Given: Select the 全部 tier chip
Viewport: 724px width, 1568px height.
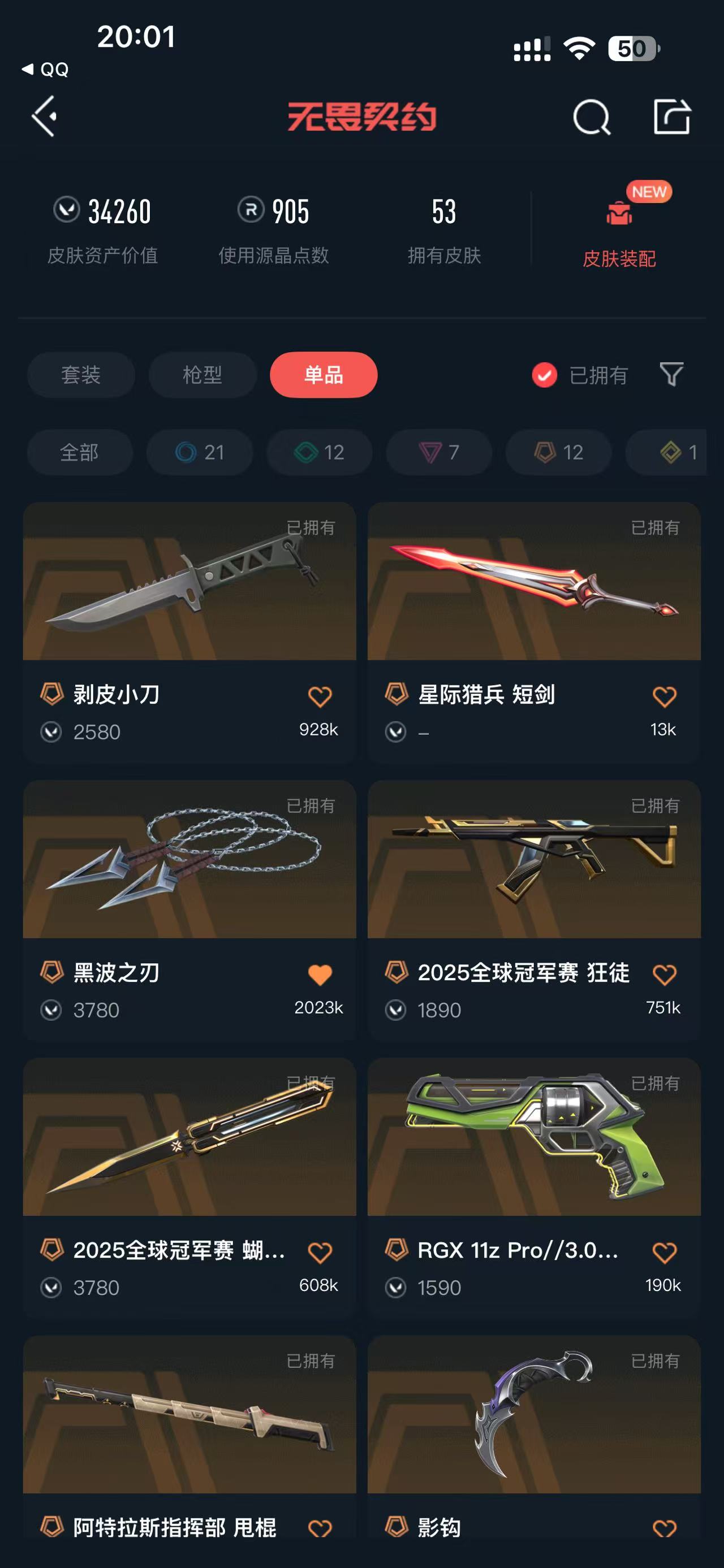Looking at the screenshot, I should pos(79,452).
